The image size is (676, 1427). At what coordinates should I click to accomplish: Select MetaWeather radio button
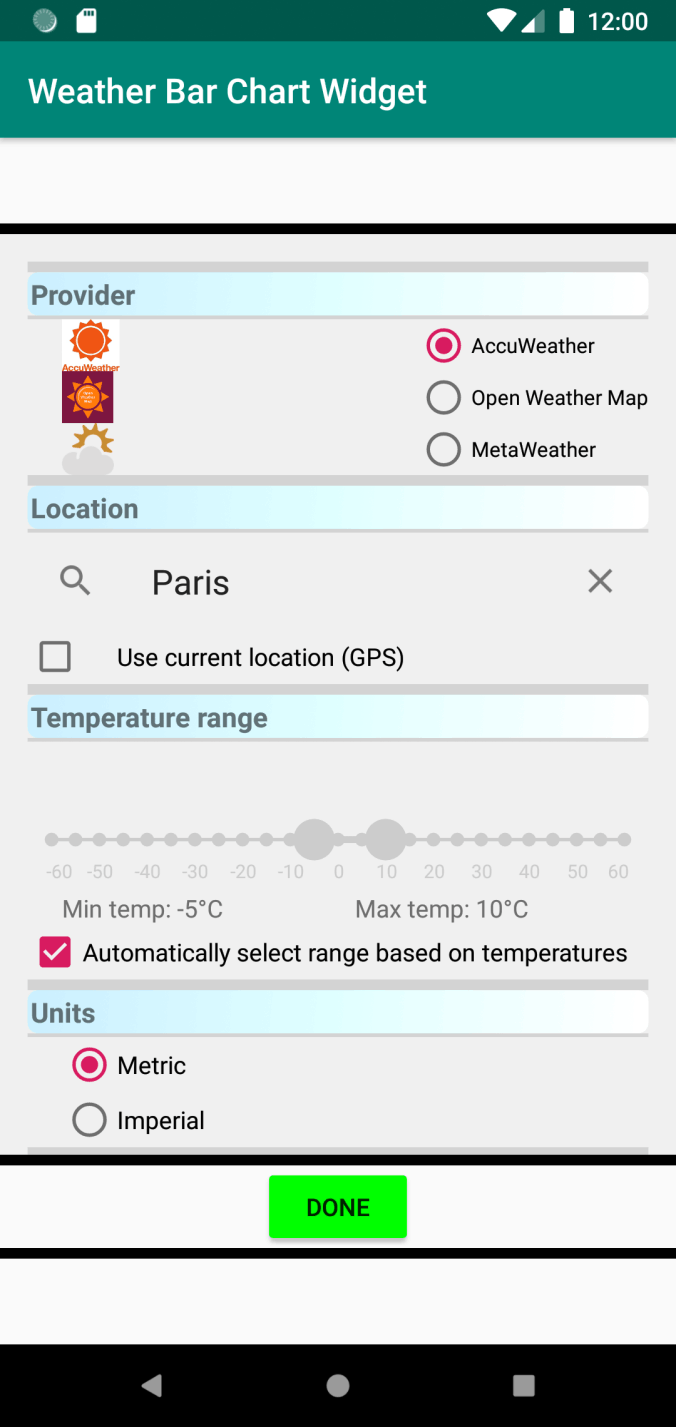point(443,450)
